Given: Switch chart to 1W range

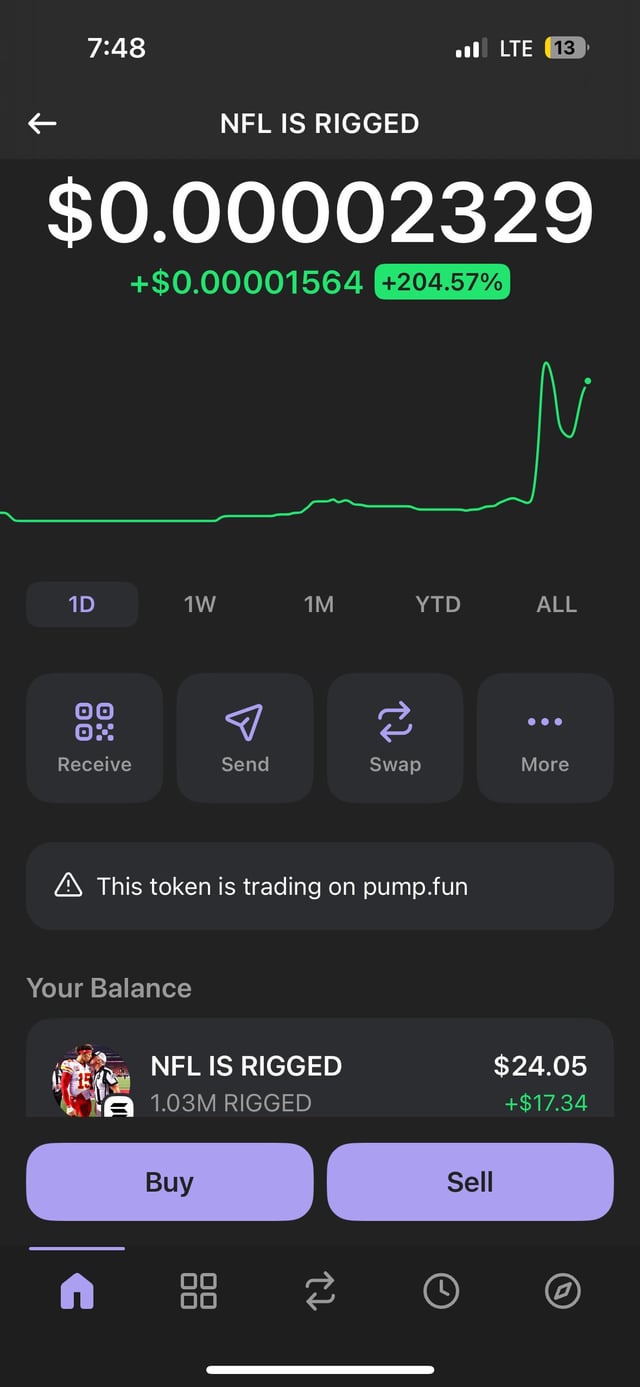Looking at the screenshot, I should tap(200, 604).
